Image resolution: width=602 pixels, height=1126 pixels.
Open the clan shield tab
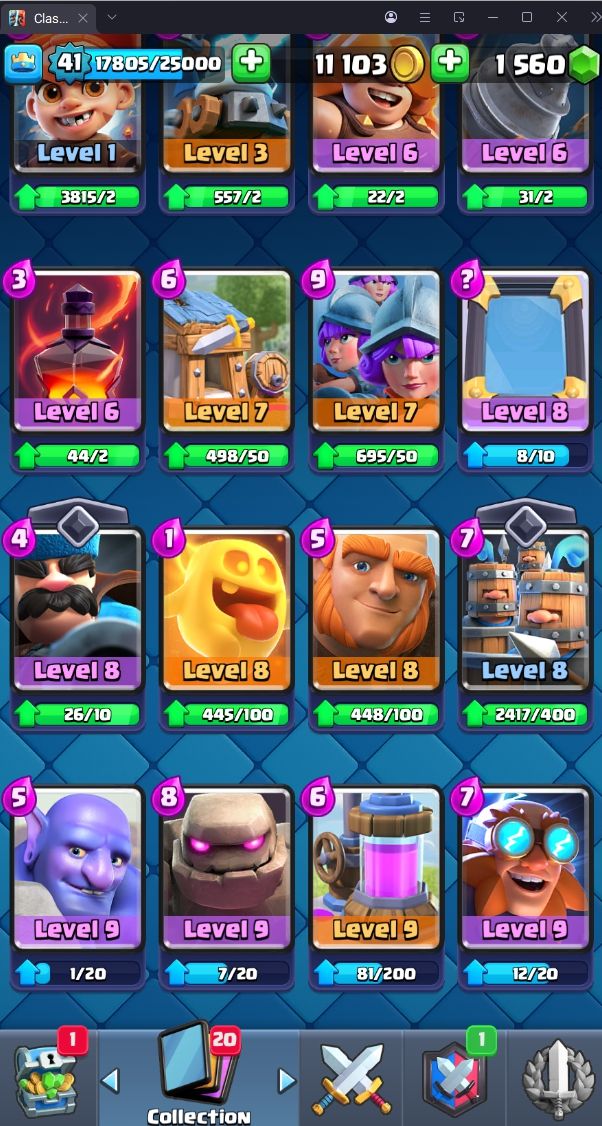click(453, 1080)
